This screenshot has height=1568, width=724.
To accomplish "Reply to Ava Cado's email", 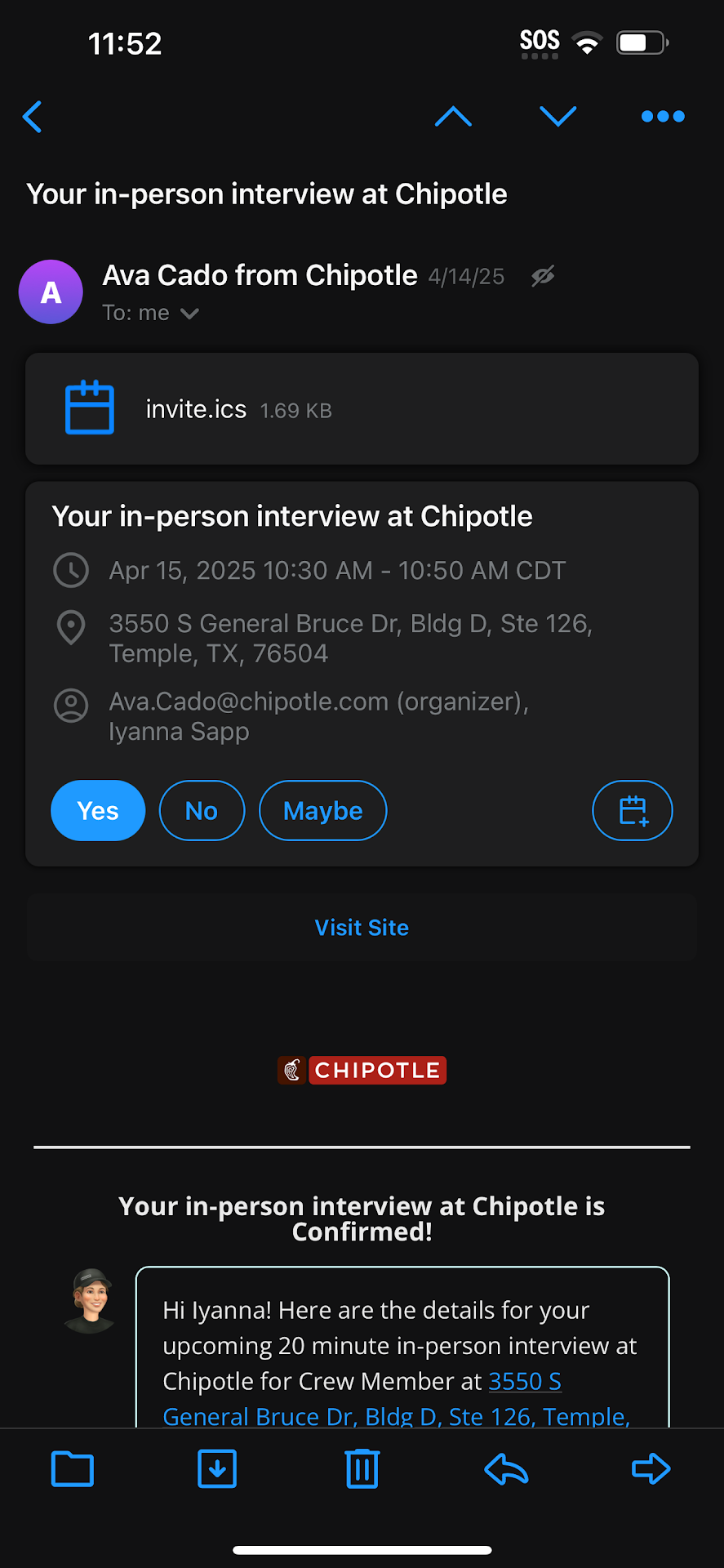I will tap(506, 1469).
